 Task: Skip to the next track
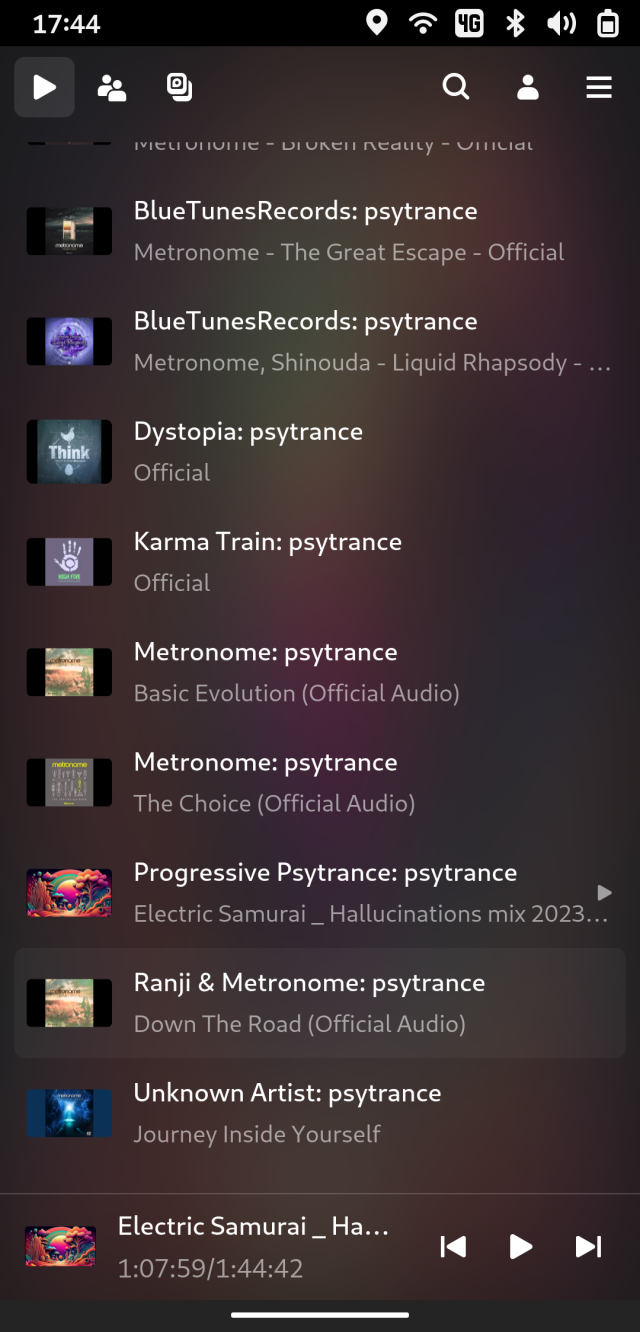588,1246
